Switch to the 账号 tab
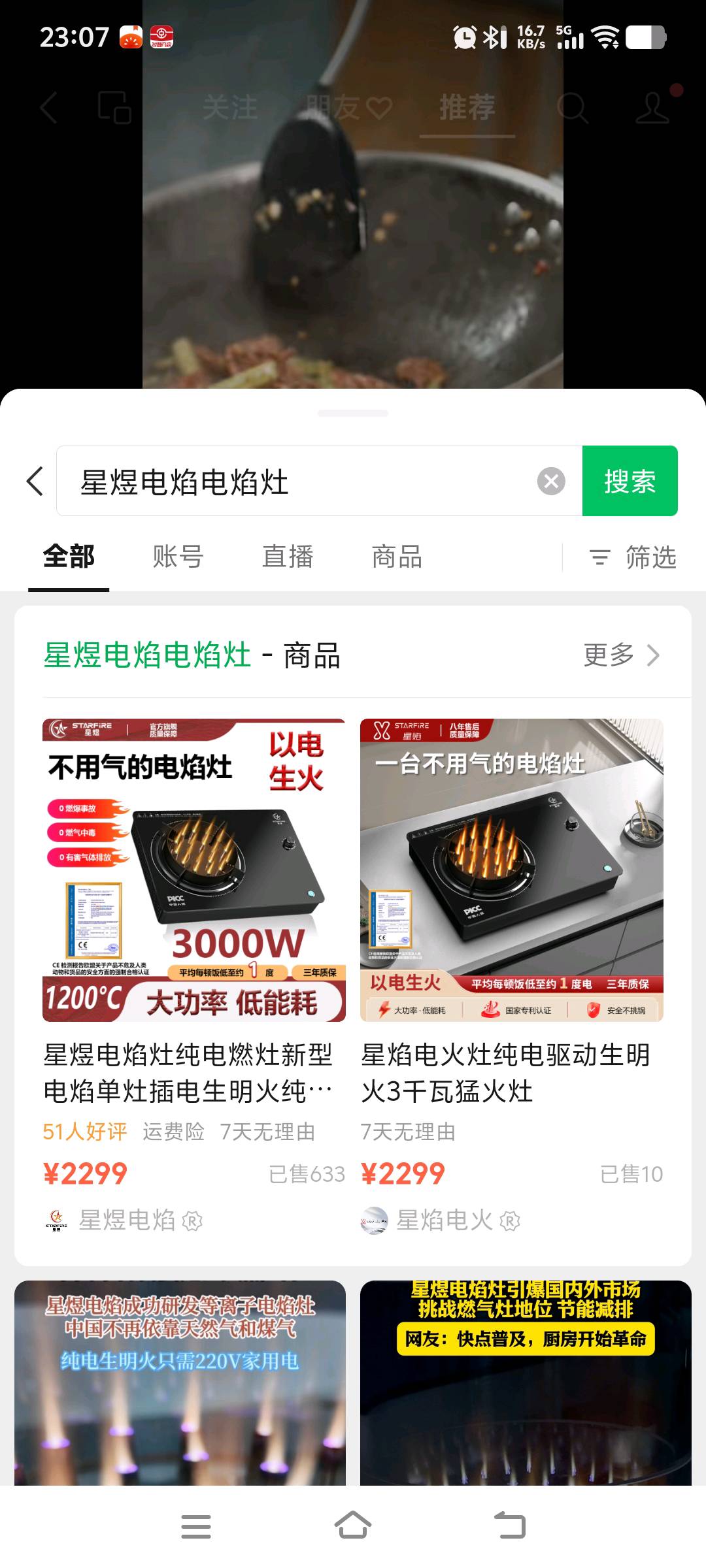The image size is (706, 1568). tap(178, 557)
